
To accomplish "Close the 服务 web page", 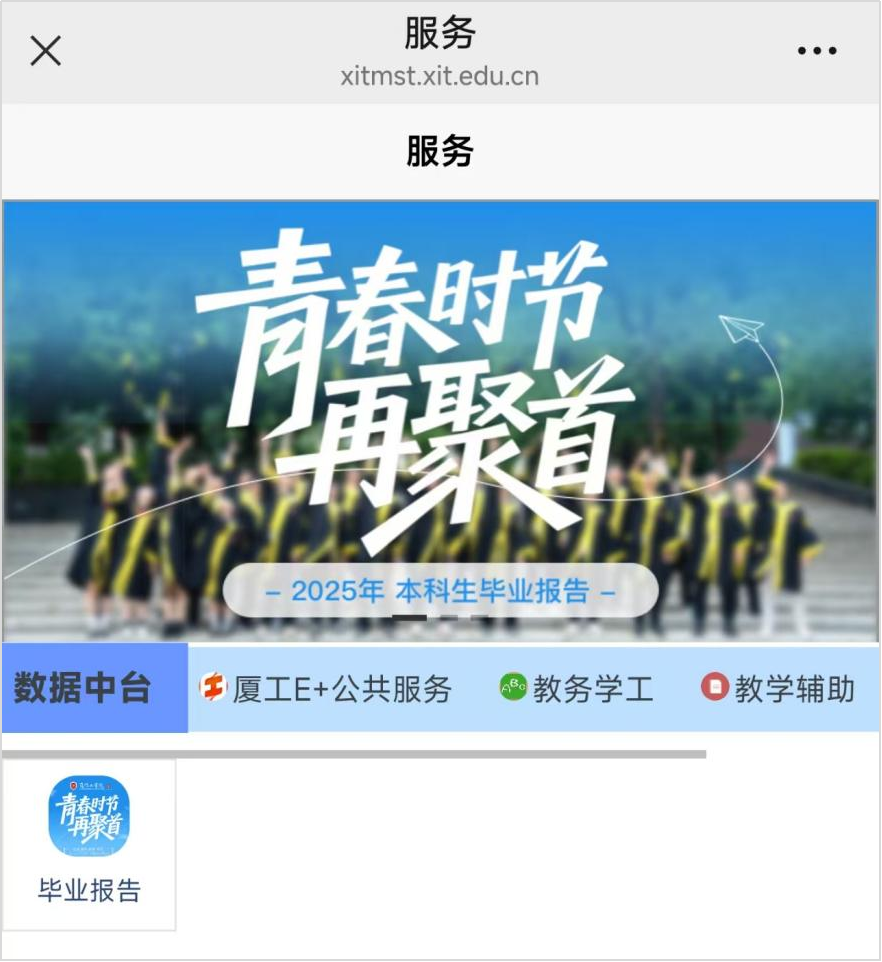I will [x=46, y=50].
